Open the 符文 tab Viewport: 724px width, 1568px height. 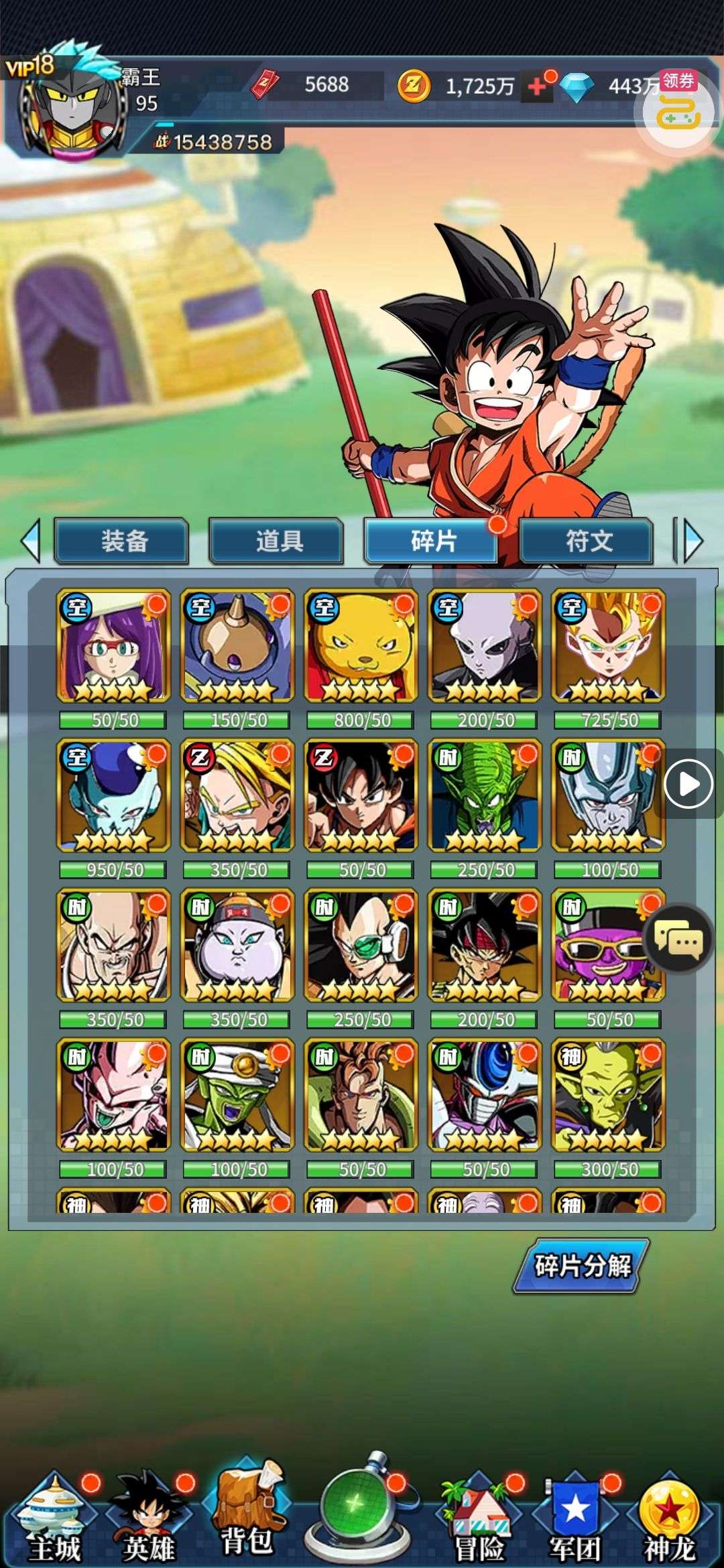click(587, 541)
